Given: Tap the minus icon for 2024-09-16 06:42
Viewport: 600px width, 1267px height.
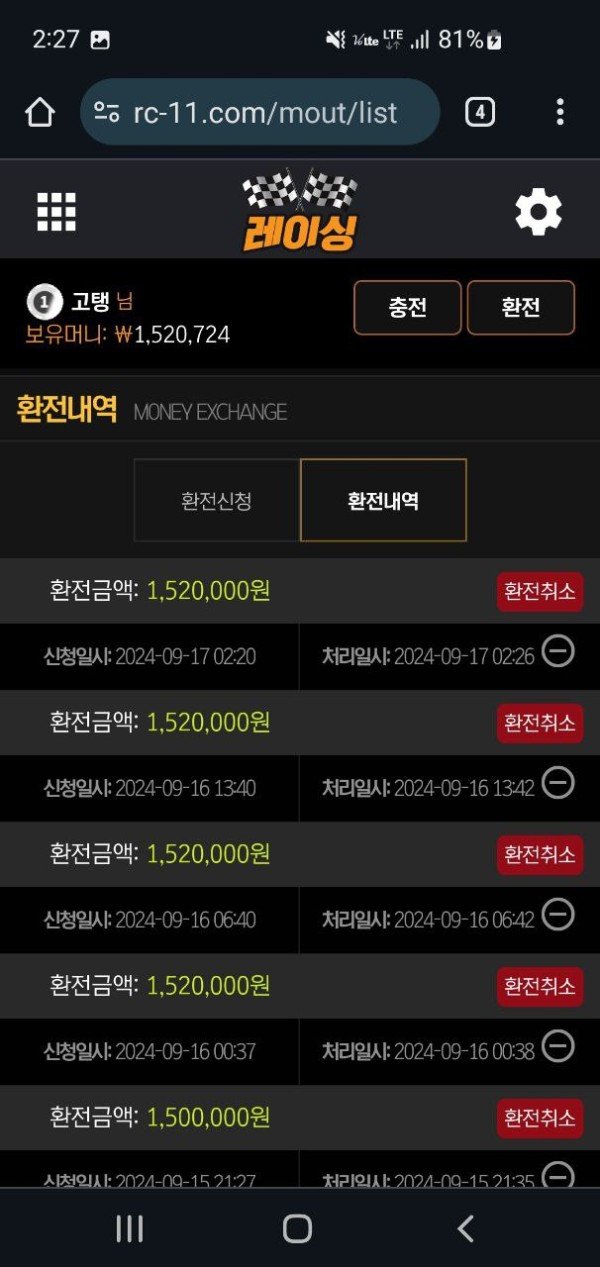Looking at the screenshot, I should (x=558, y=914).
